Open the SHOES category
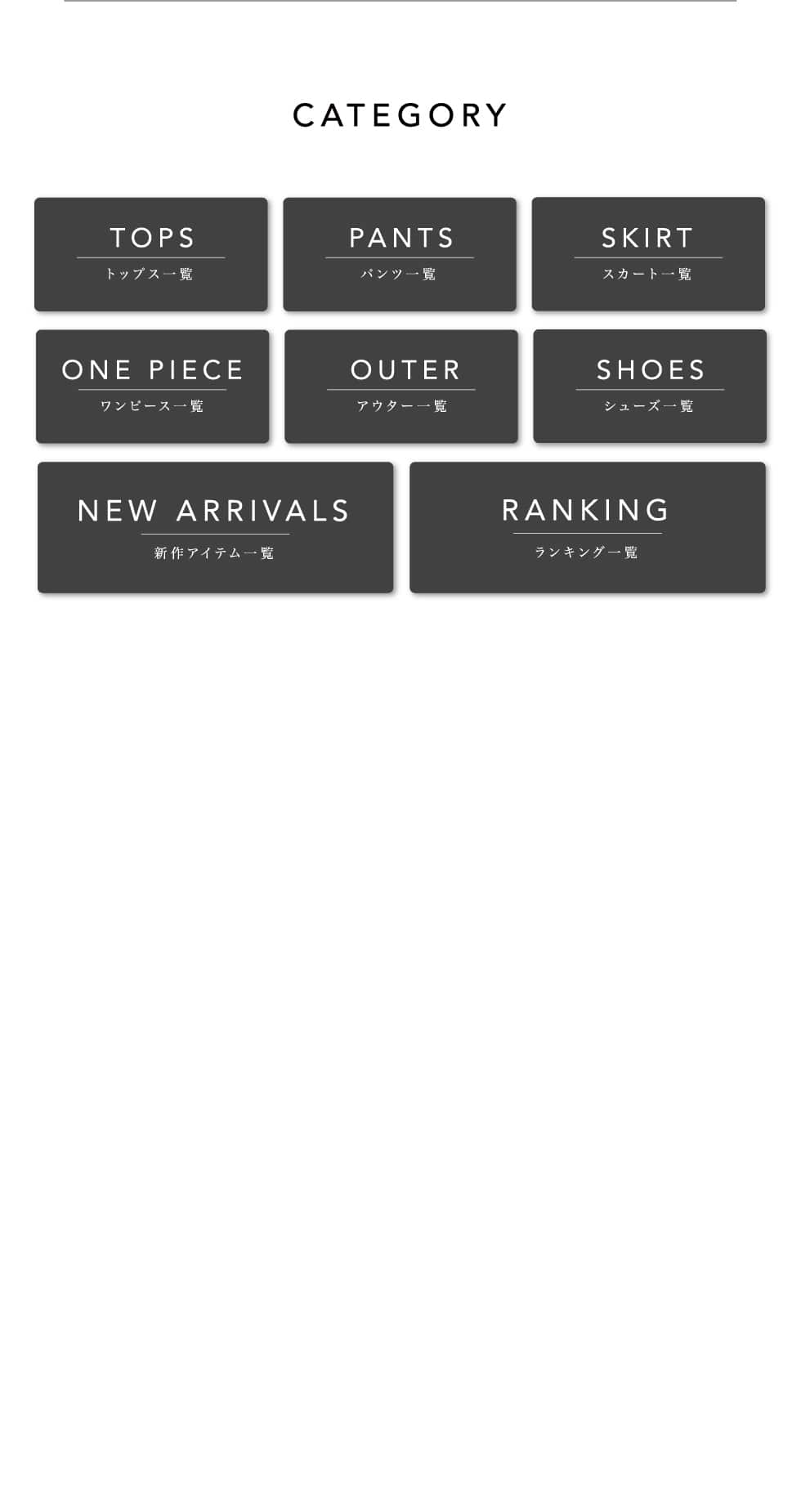Screen dimensions: 801x1512 point(650,387)
